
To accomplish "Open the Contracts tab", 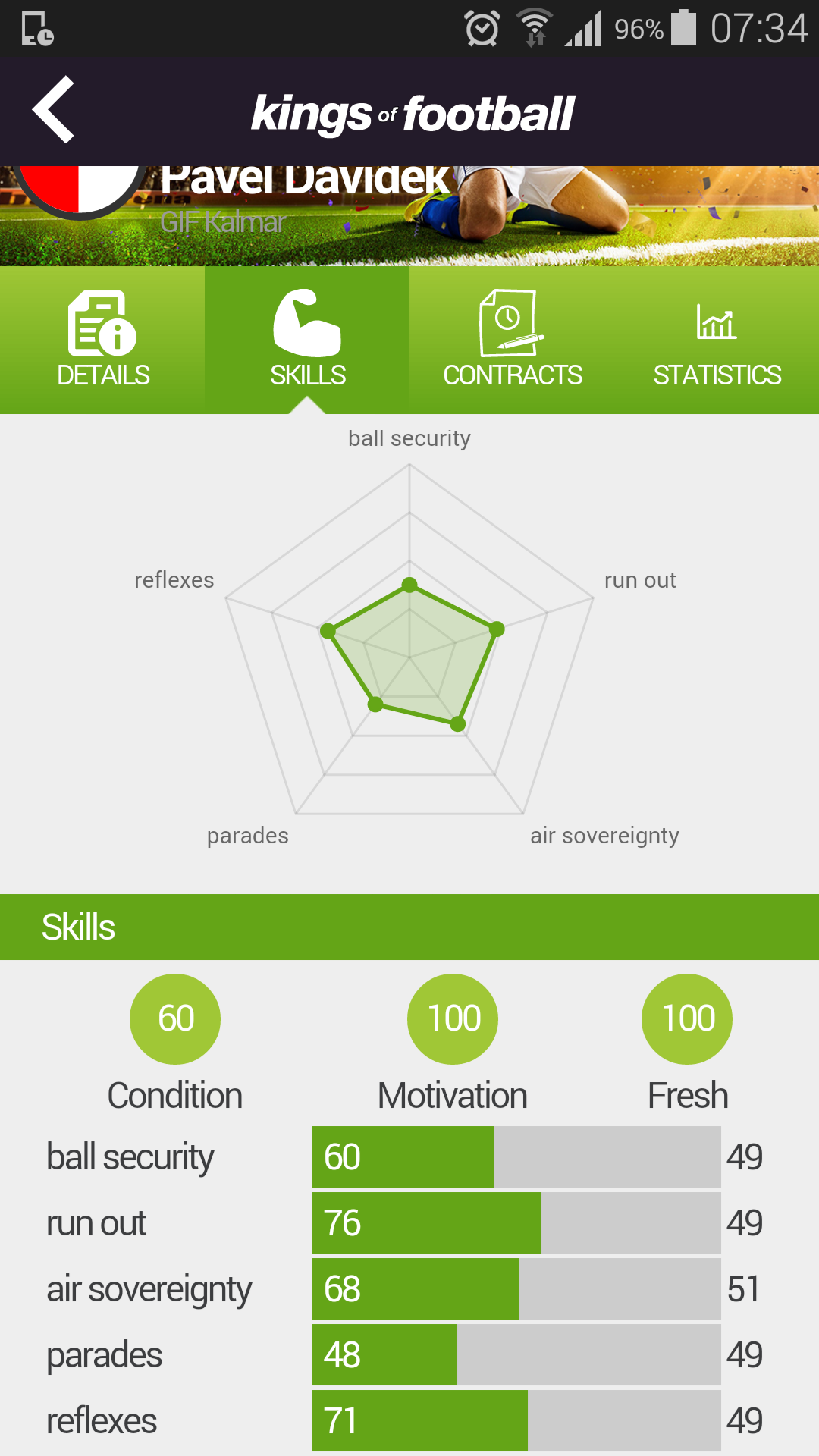I will coord(512,340).
